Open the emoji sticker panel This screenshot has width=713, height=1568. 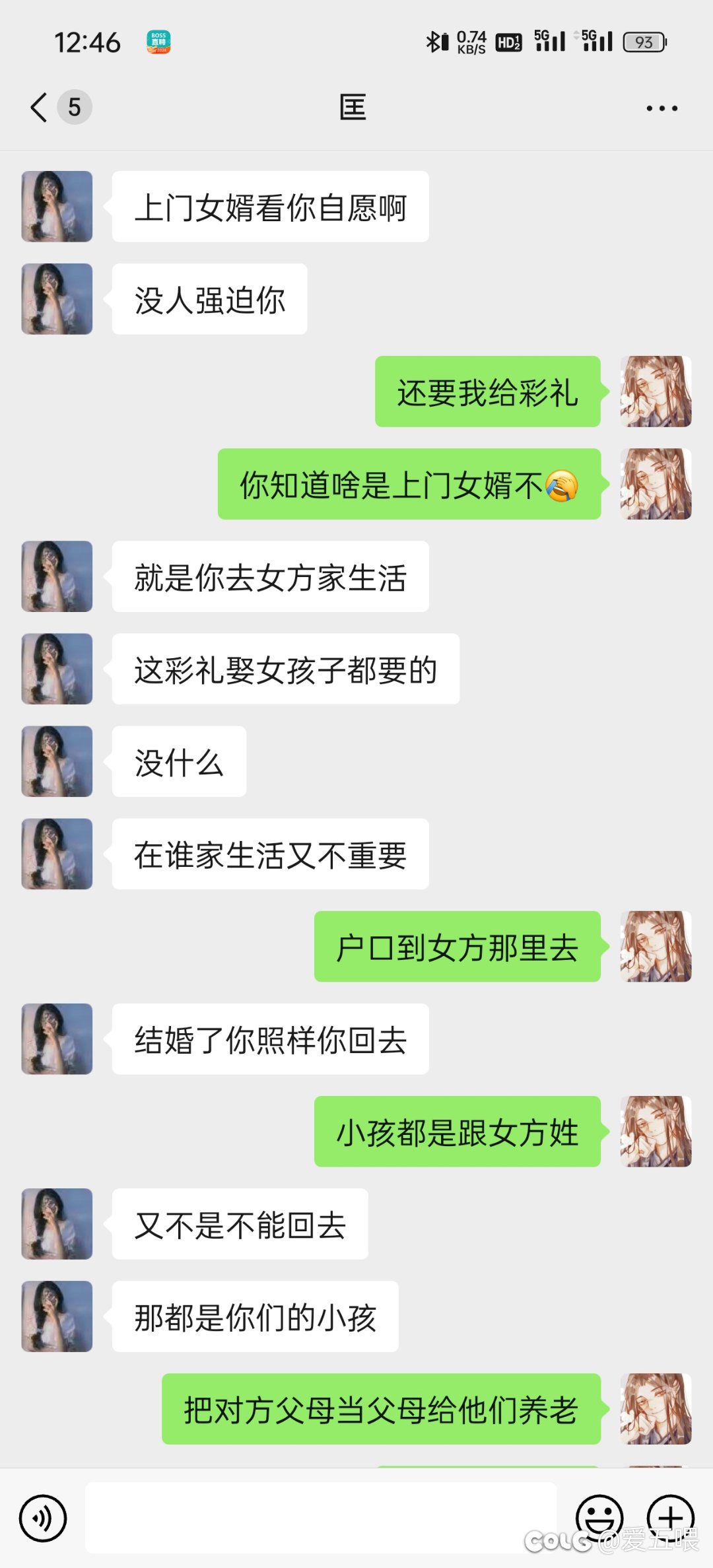(599, 1518)
